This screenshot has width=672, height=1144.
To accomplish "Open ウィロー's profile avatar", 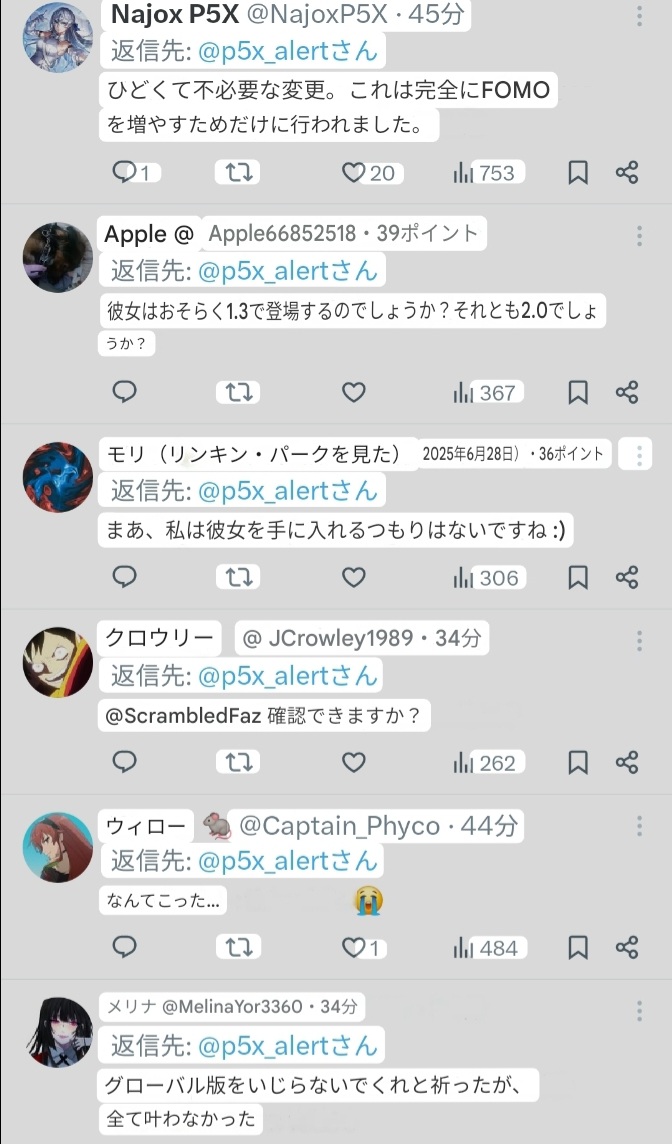I will (x=58, y=846).
